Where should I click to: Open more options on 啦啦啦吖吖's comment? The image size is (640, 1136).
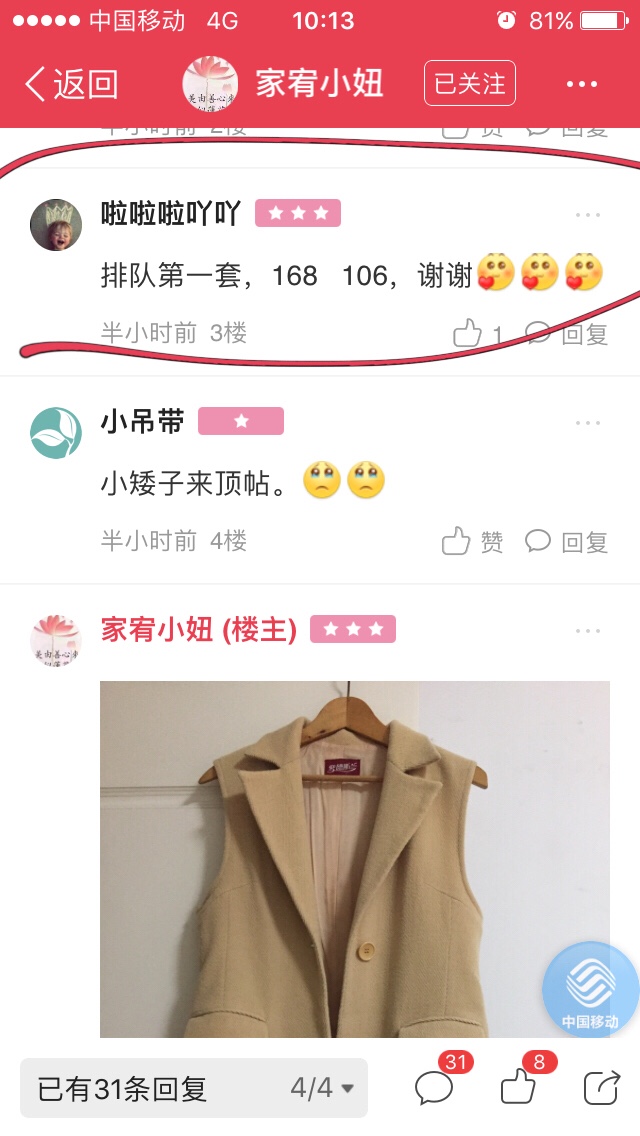pyautogui.click(x=588, y=215)
